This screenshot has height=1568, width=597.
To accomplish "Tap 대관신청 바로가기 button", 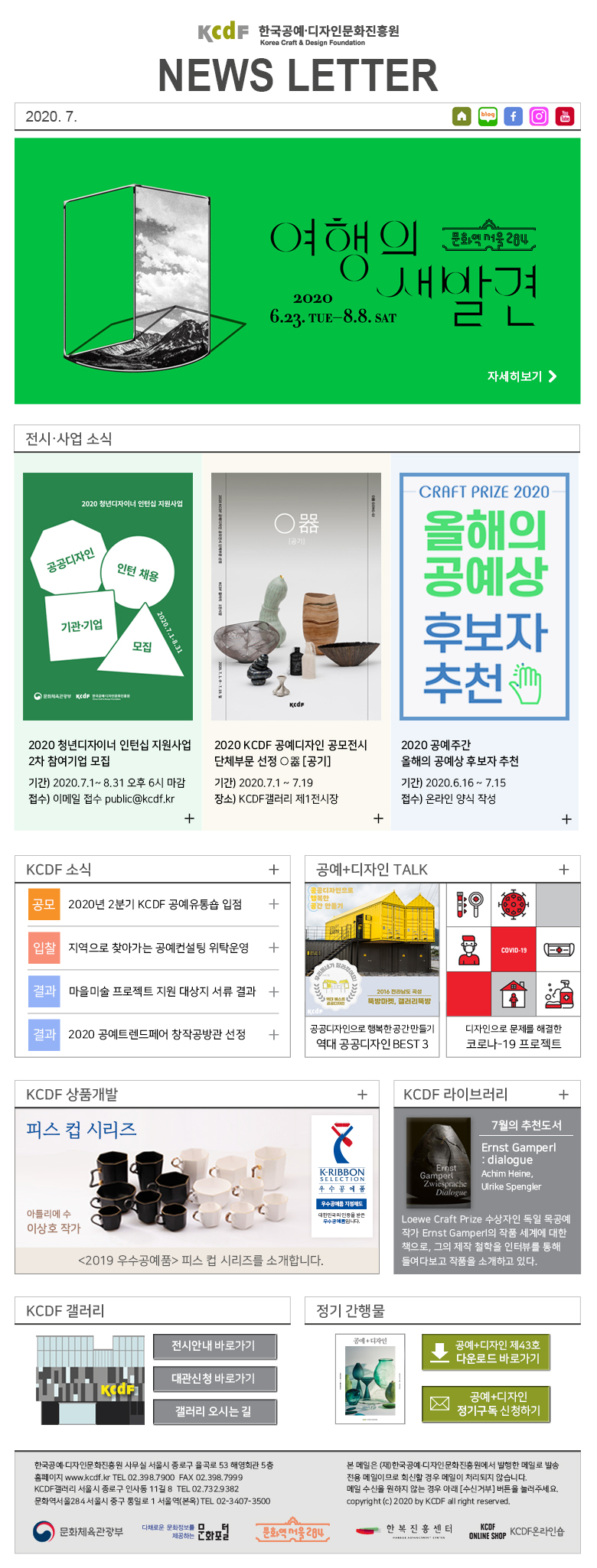I will 214,1378.
